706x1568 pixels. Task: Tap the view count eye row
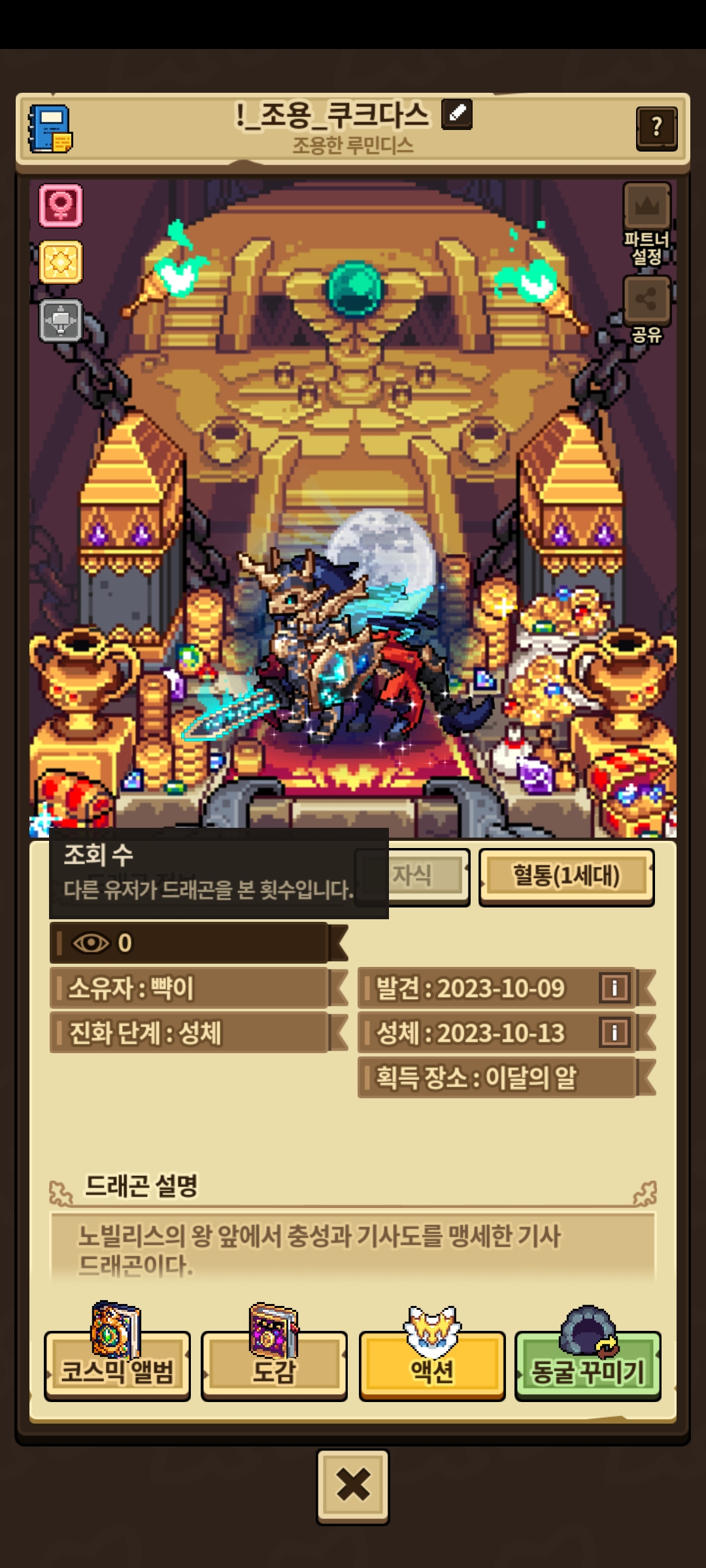tap(190, 943)
